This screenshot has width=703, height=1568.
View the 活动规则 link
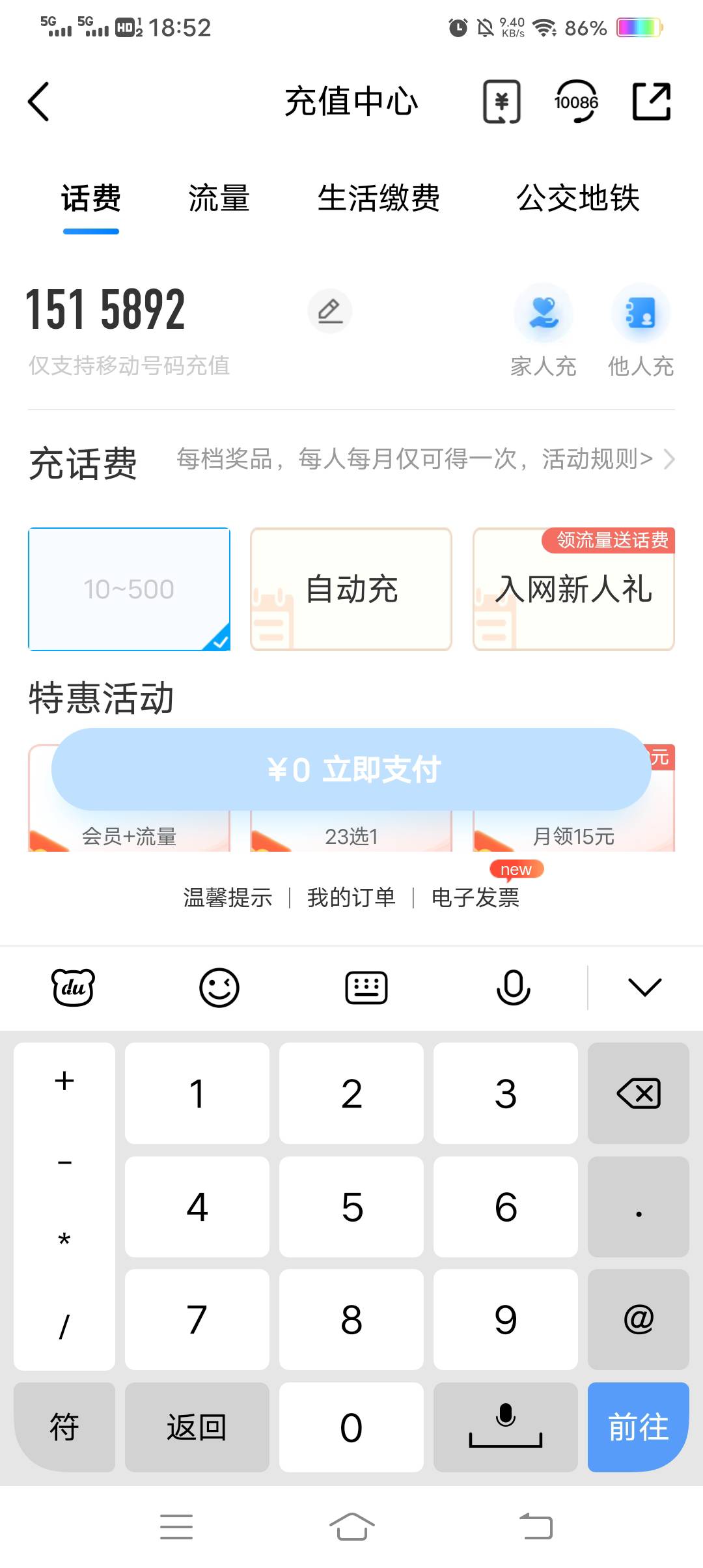pos(598,459)
